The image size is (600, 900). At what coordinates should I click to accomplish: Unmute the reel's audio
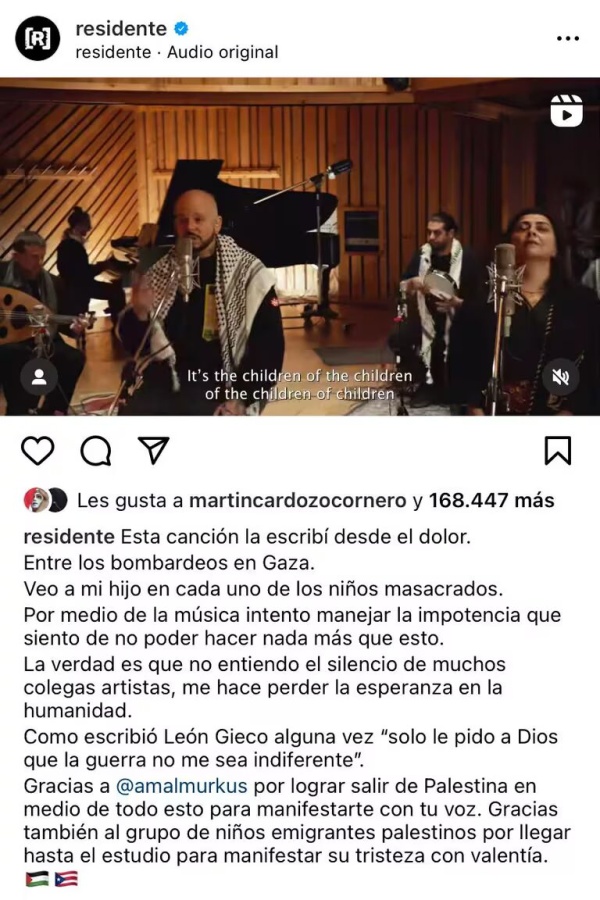(x=561, y=377)
